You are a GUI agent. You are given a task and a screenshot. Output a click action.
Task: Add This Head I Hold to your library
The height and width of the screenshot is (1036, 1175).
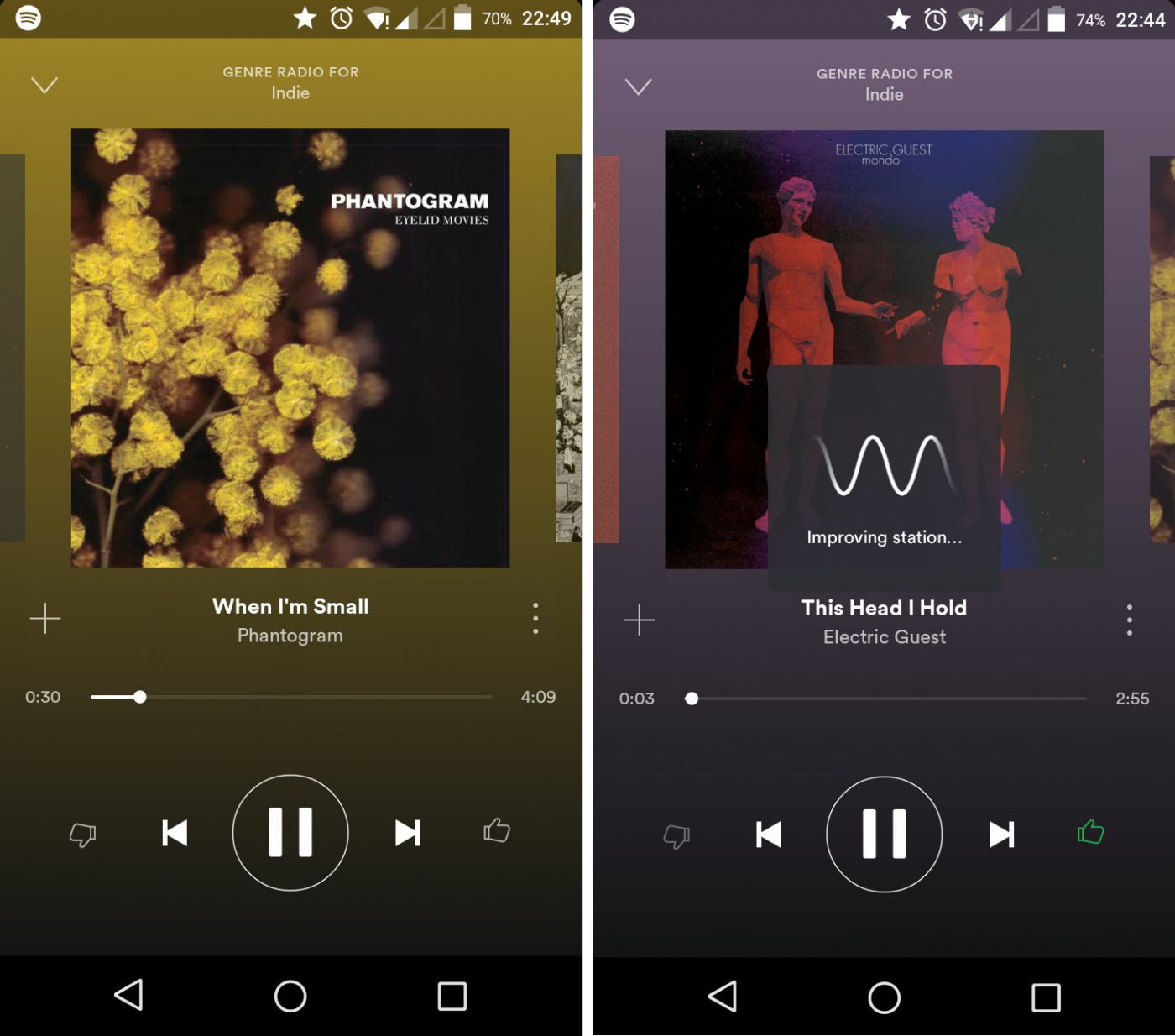click(x=639, y=620)
